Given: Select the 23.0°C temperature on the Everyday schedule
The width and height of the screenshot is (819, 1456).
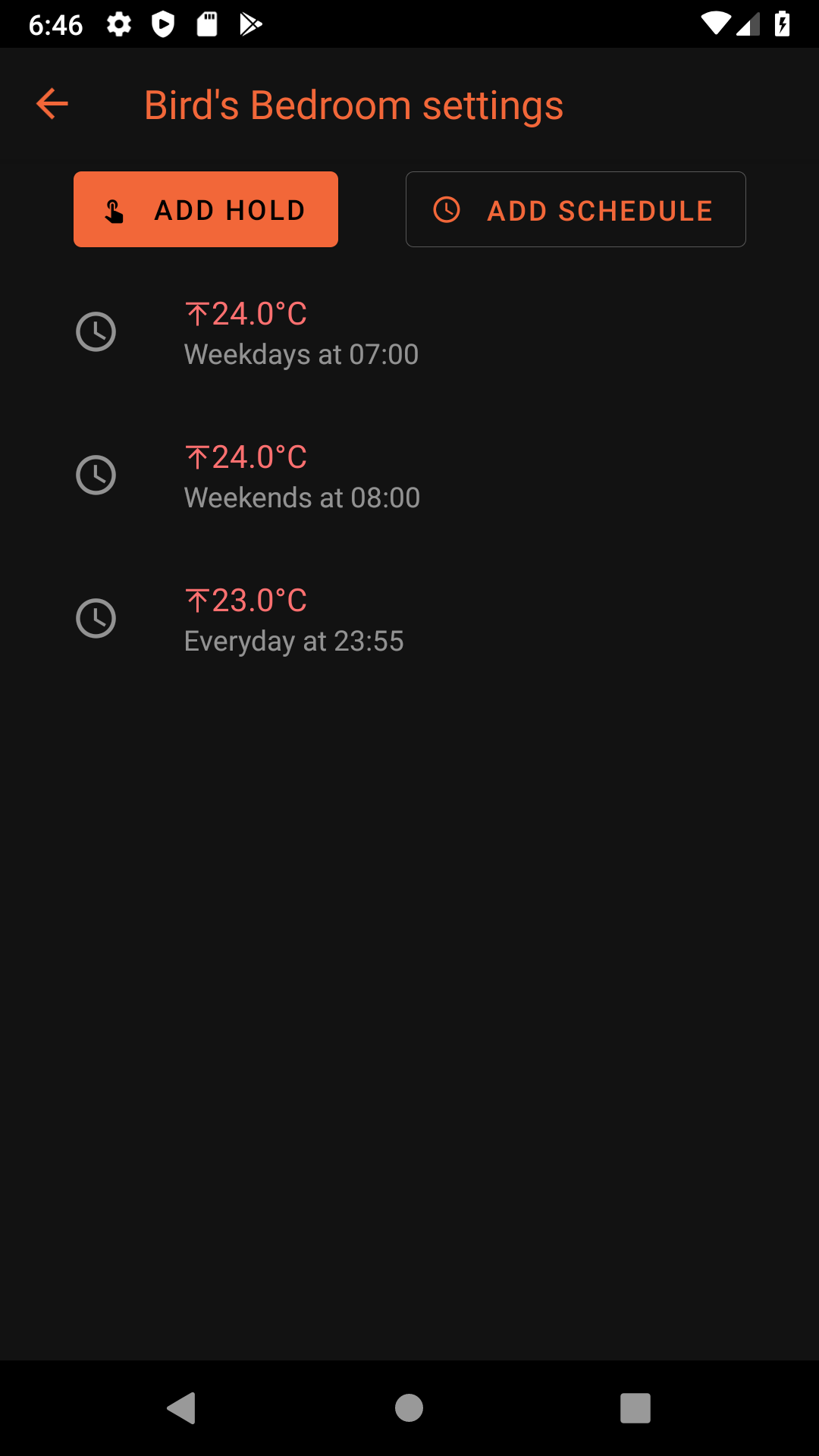Looking at the screenshot, I should [258, 599].
